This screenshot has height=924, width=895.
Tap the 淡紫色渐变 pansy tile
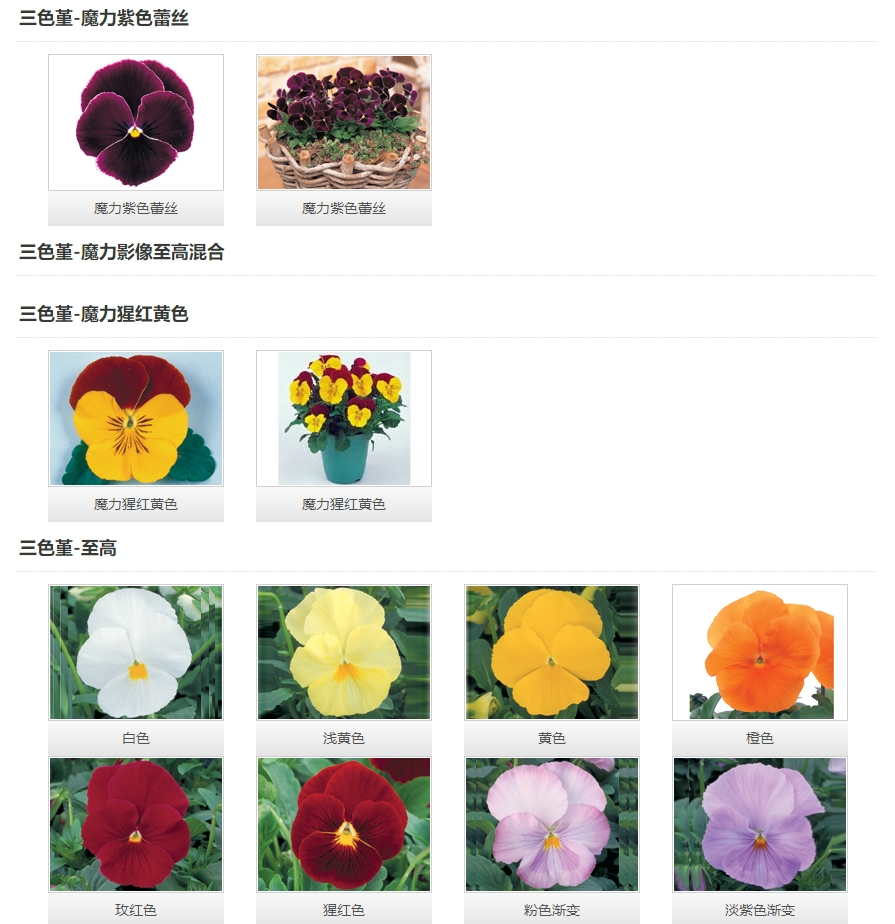(x=760, y=824)
